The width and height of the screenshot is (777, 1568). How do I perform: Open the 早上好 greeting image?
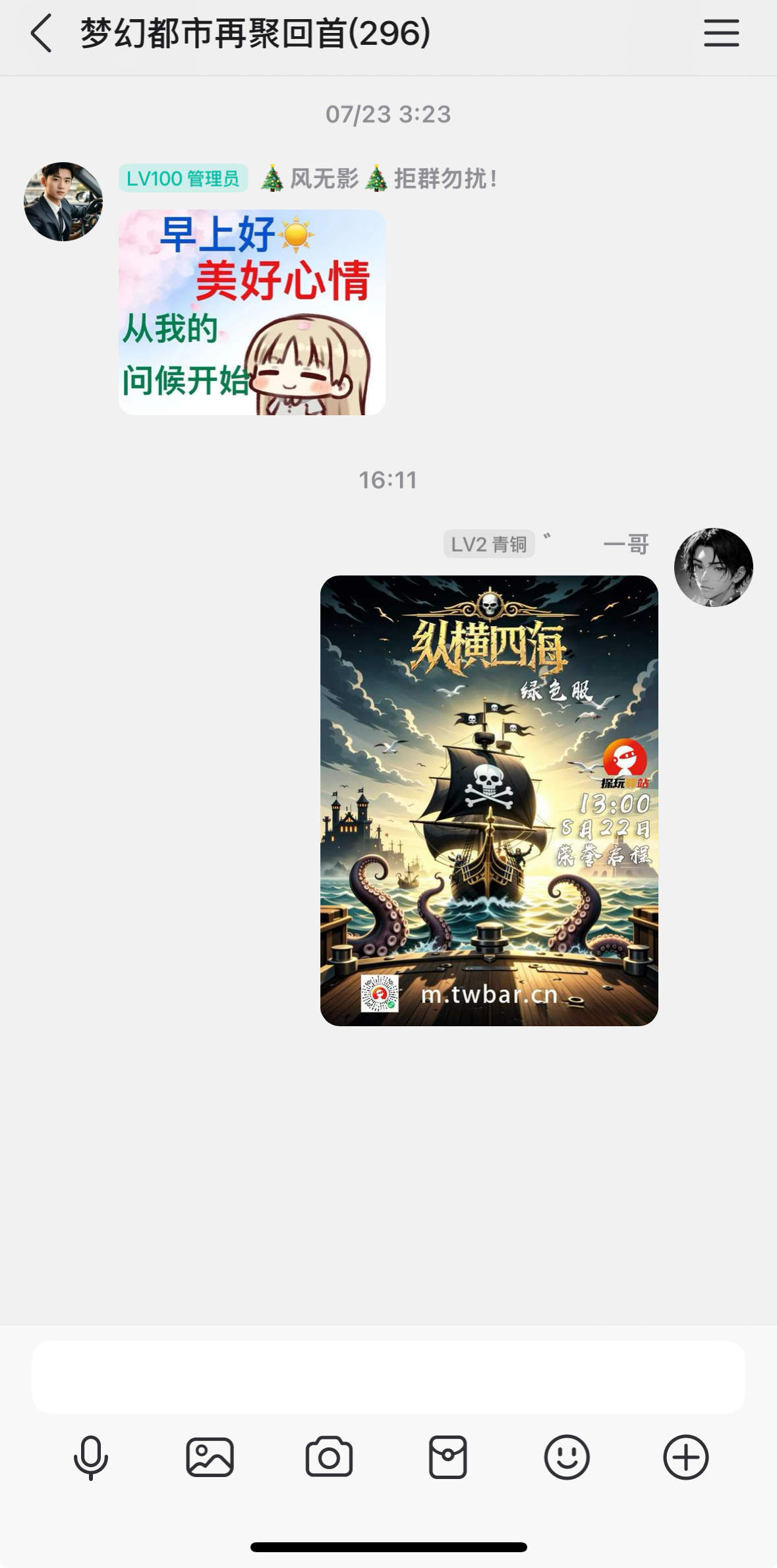click(x=252, y=312)
